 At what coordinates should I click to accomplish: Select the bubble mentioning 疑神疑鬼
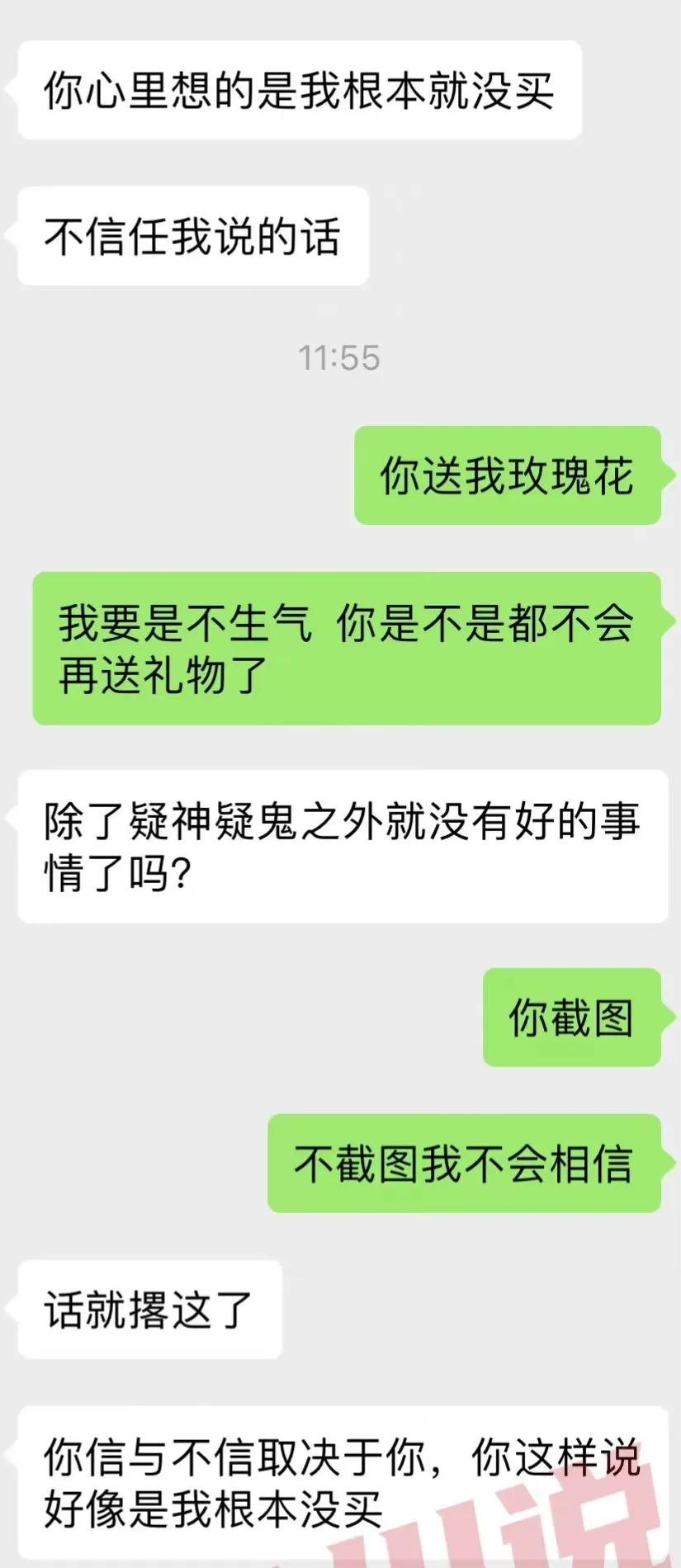coord(343,846)
